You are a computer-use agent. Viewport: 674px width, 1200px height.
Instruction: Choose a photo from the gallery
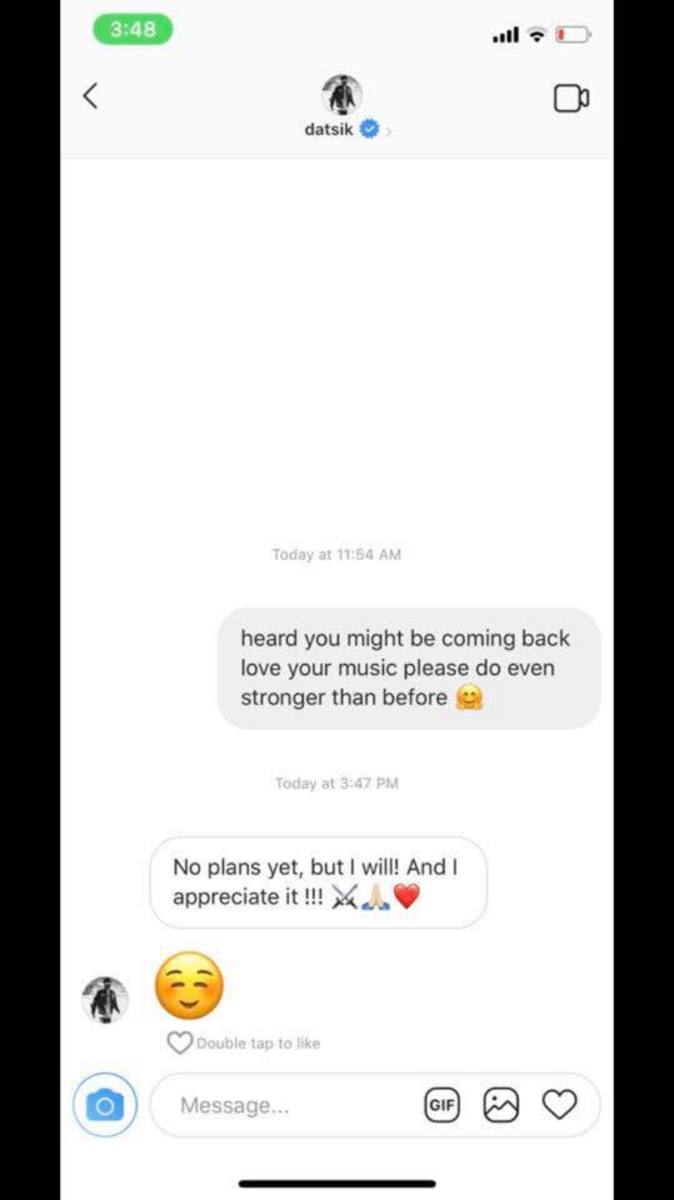click(x=501, y=1105)
